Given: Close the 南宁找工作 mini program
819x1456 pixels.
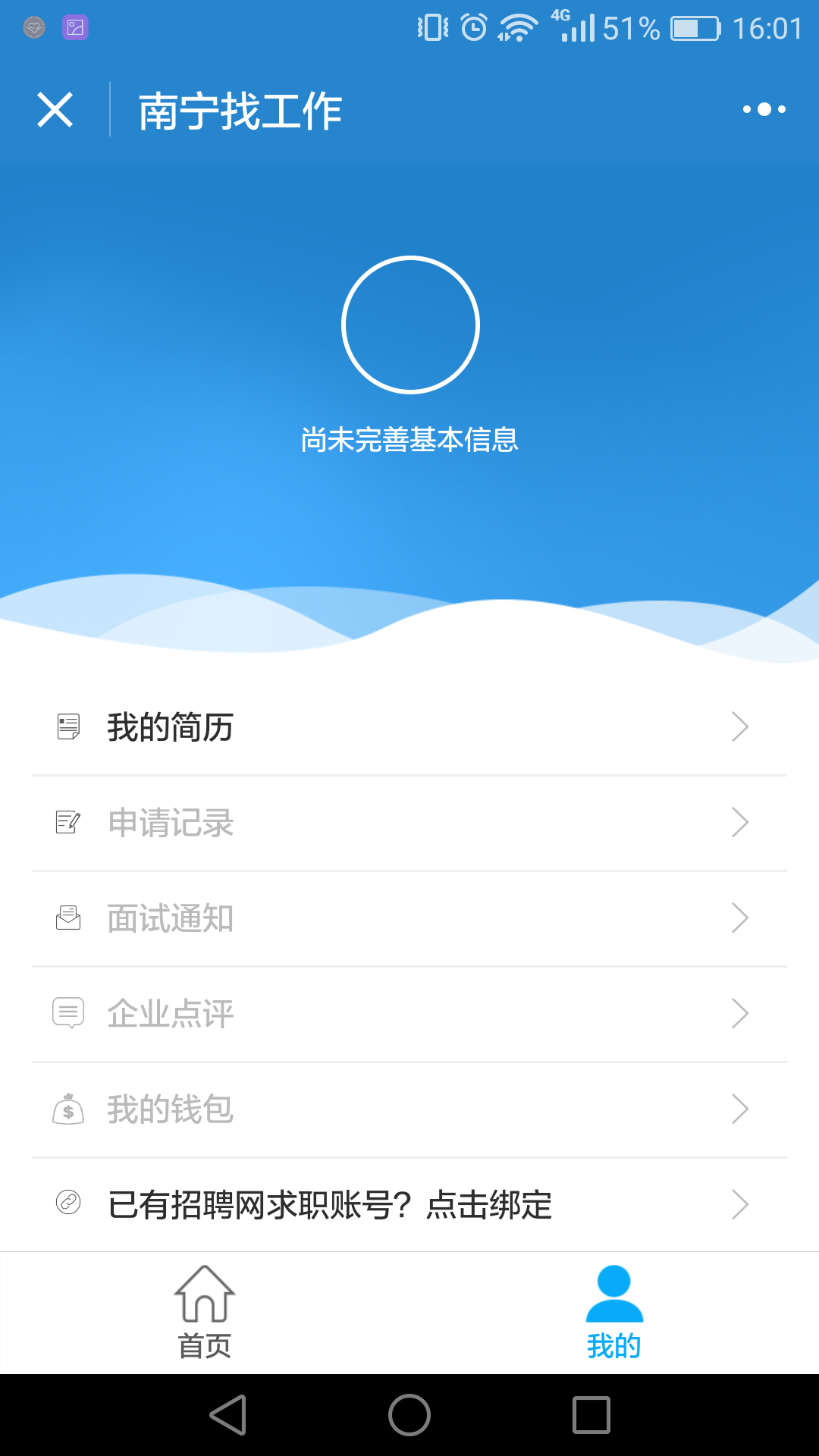Looking at the screenshot, I should pyautogui.click(x=55, y=110).
